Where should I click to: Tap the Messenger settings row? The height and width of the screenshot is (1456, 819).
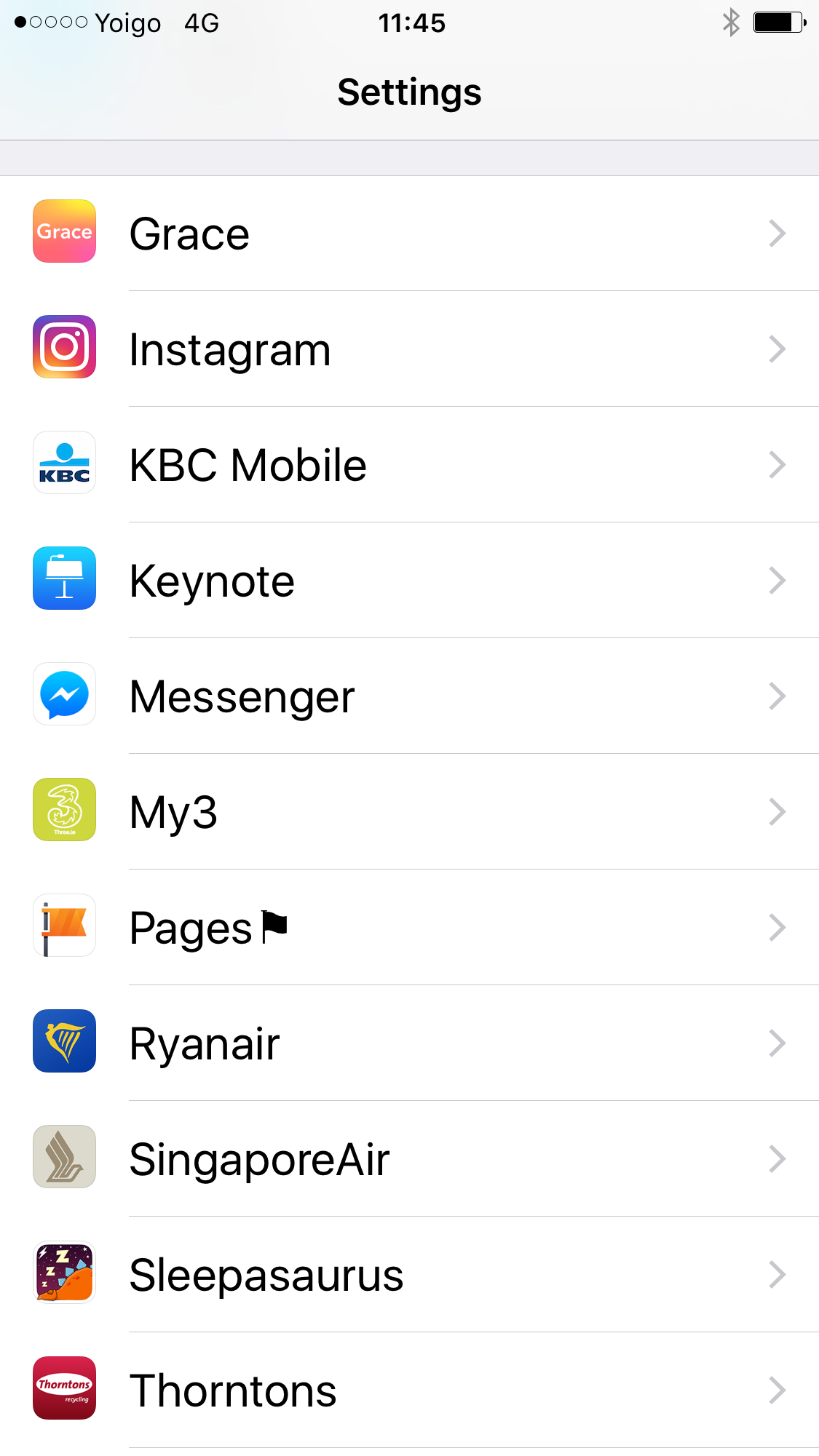click(409, 696)
